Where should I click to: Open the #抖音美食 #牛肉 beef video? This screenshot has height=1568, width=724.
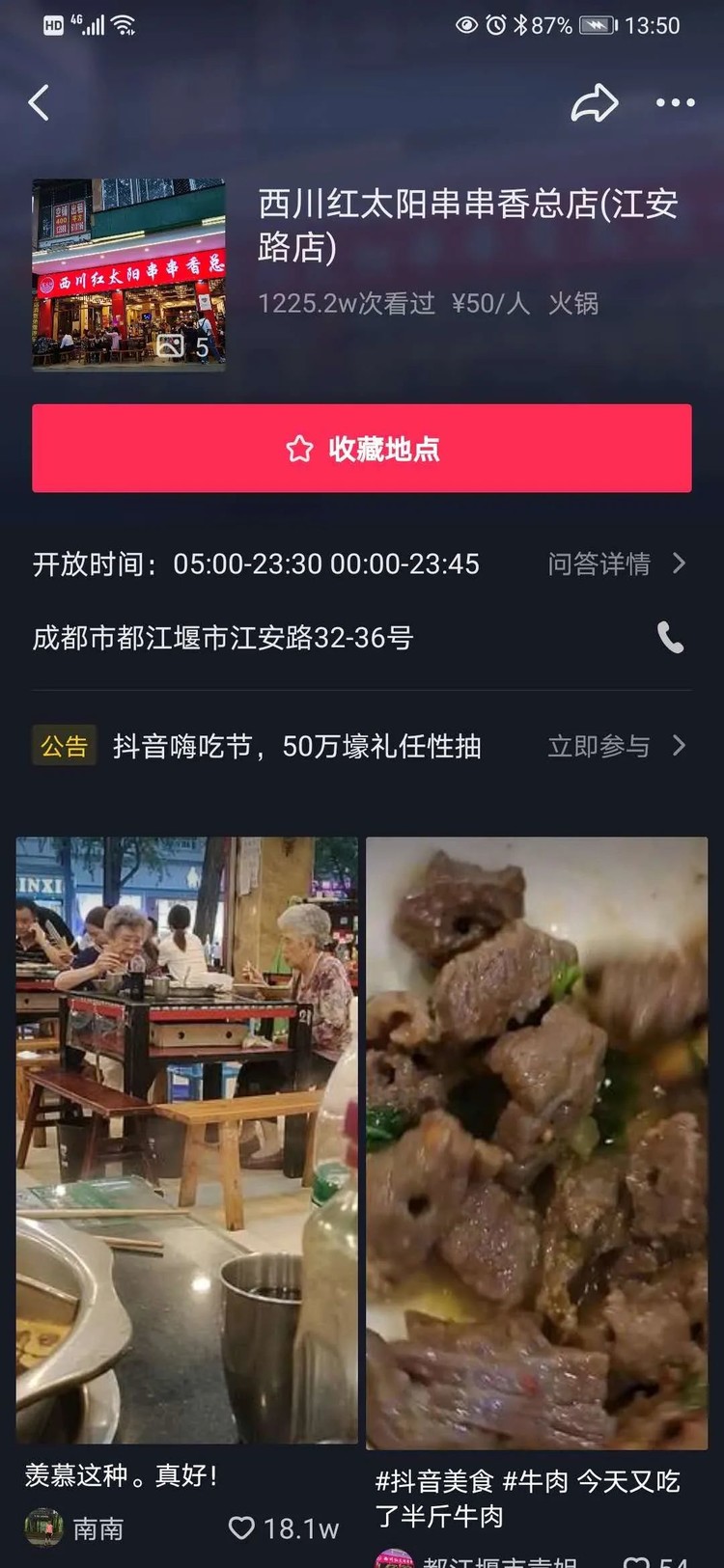coord(537,1142)
